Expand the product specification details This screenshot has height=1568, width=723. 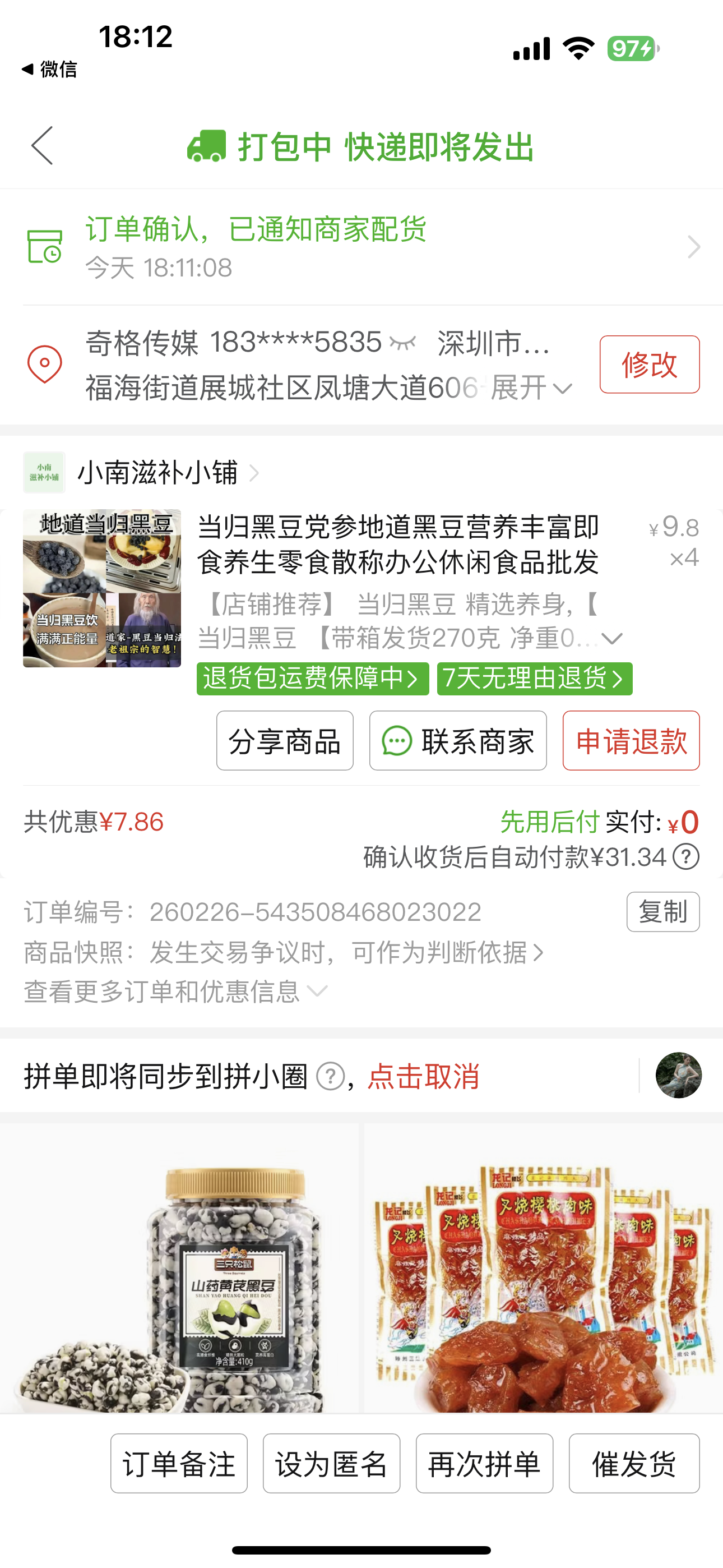click(611, 639)
